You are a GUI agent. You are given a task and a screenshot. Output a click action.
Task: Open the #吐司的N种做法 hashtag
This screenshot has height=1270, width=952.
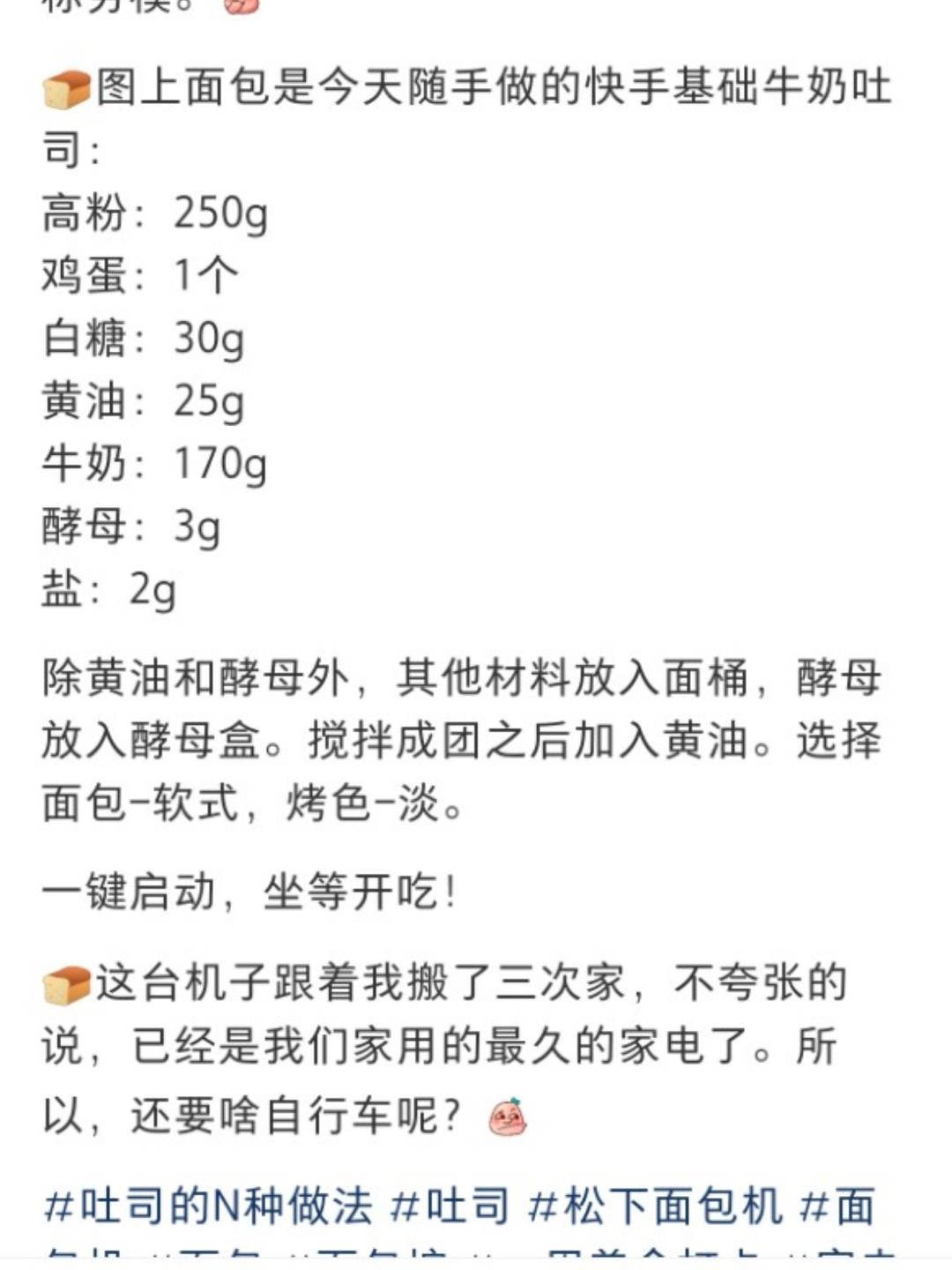208,1206
